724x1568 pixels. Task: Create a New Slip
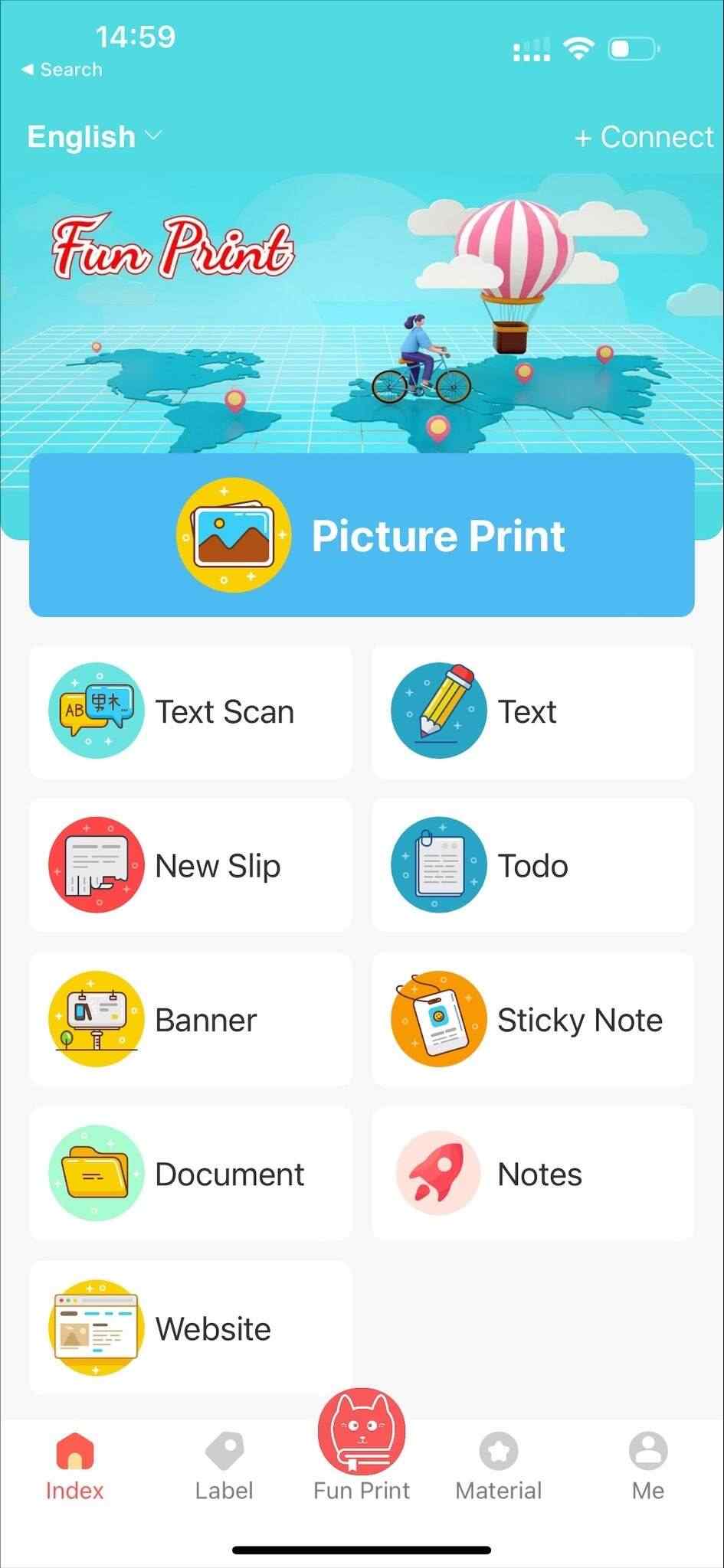point(191,866)
